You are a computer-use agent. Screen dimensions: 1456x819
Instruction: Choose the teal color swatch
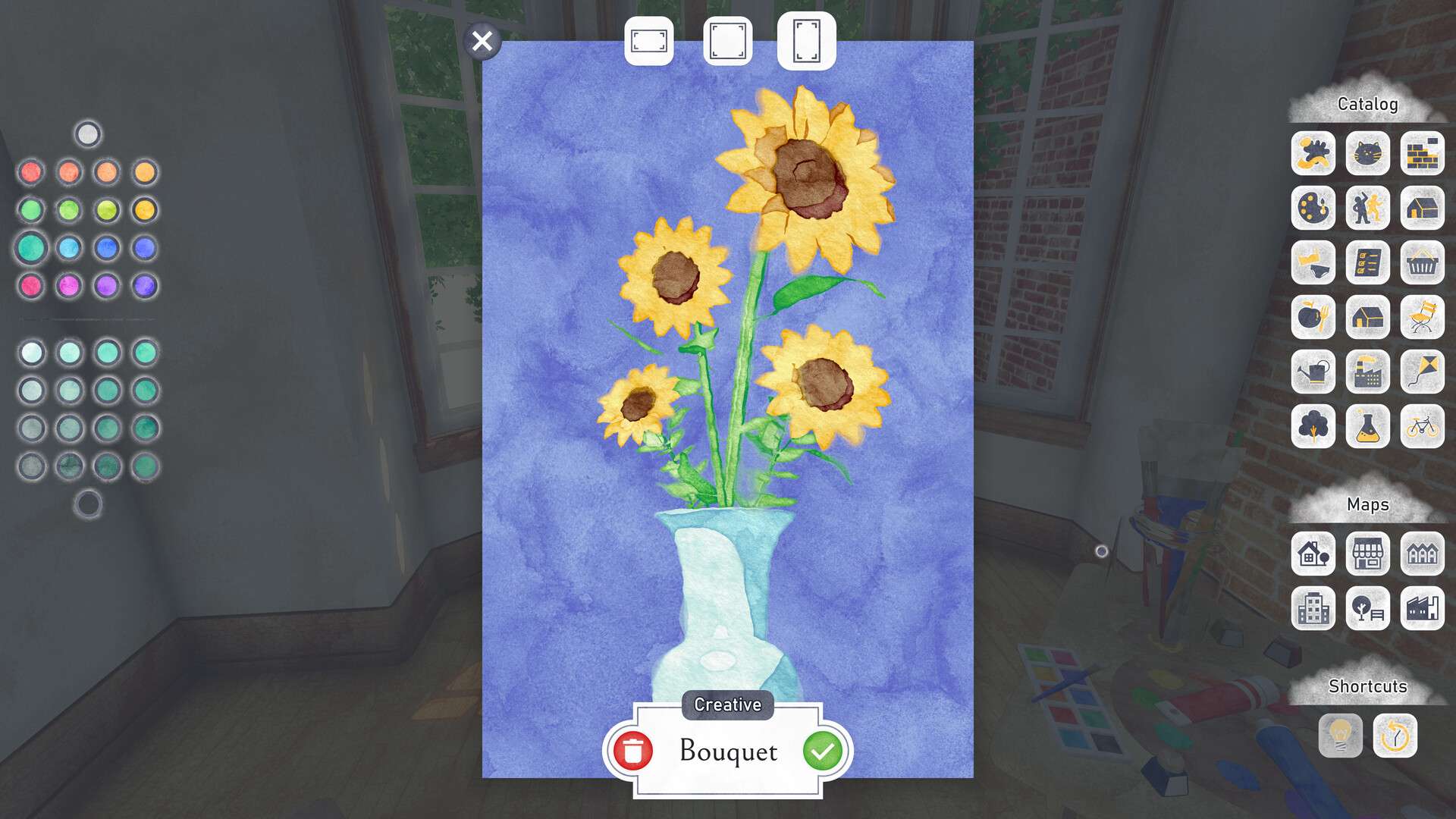tap(31, 248)
